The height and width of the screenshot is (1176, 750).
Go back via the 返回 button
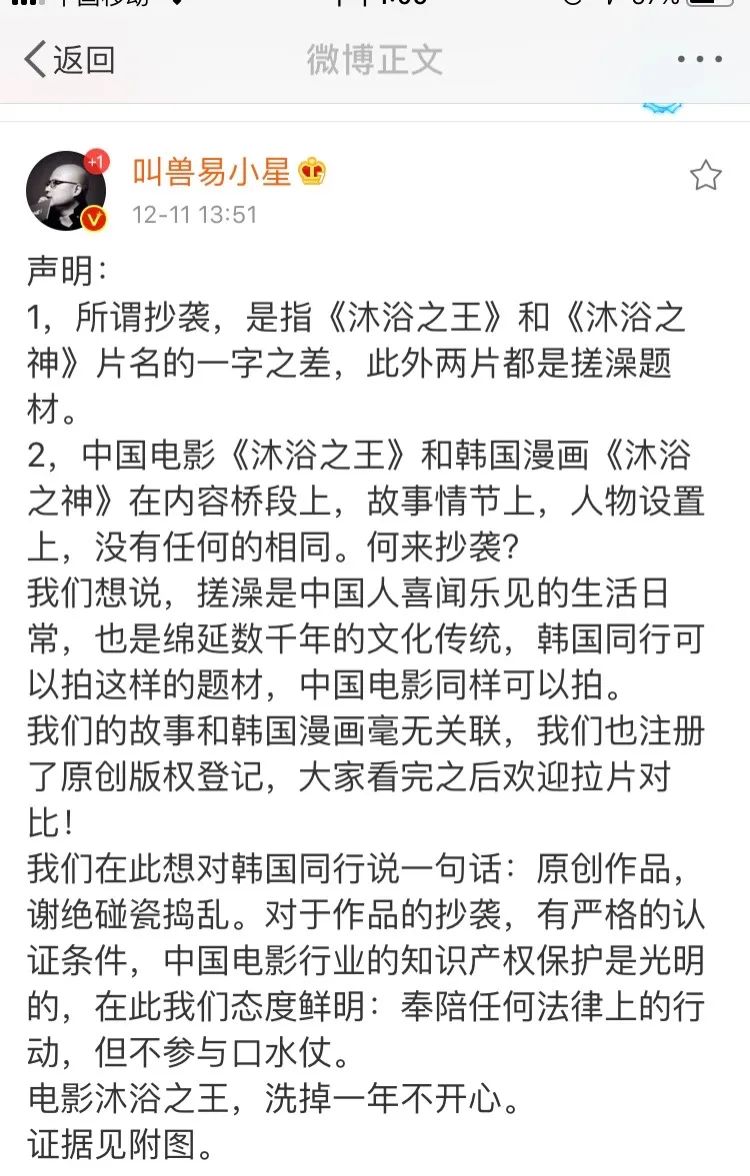point(68,60)
